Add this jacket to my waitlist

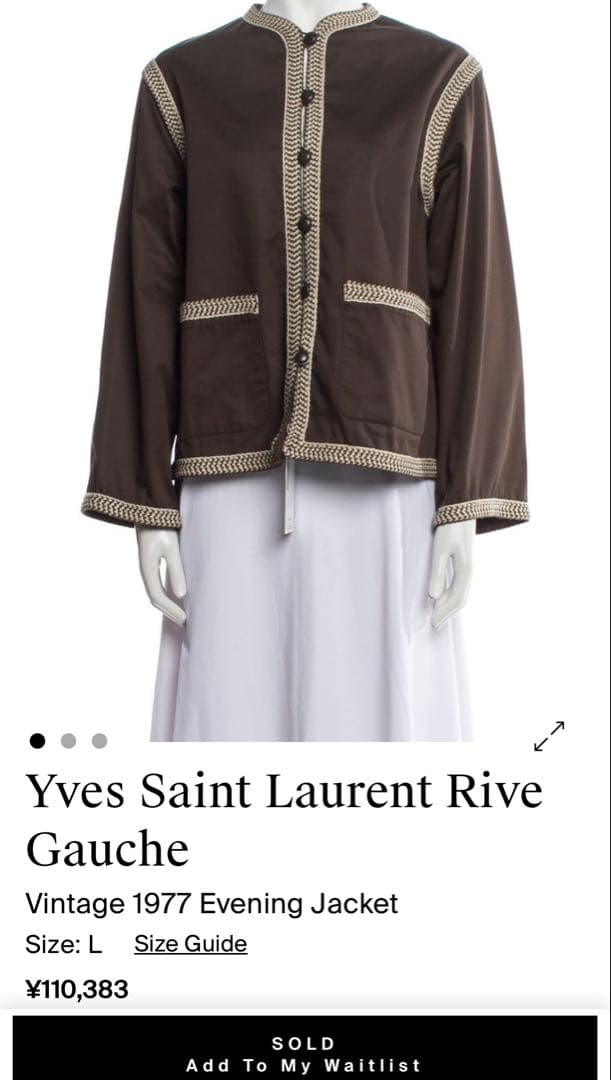point(305,1054)
